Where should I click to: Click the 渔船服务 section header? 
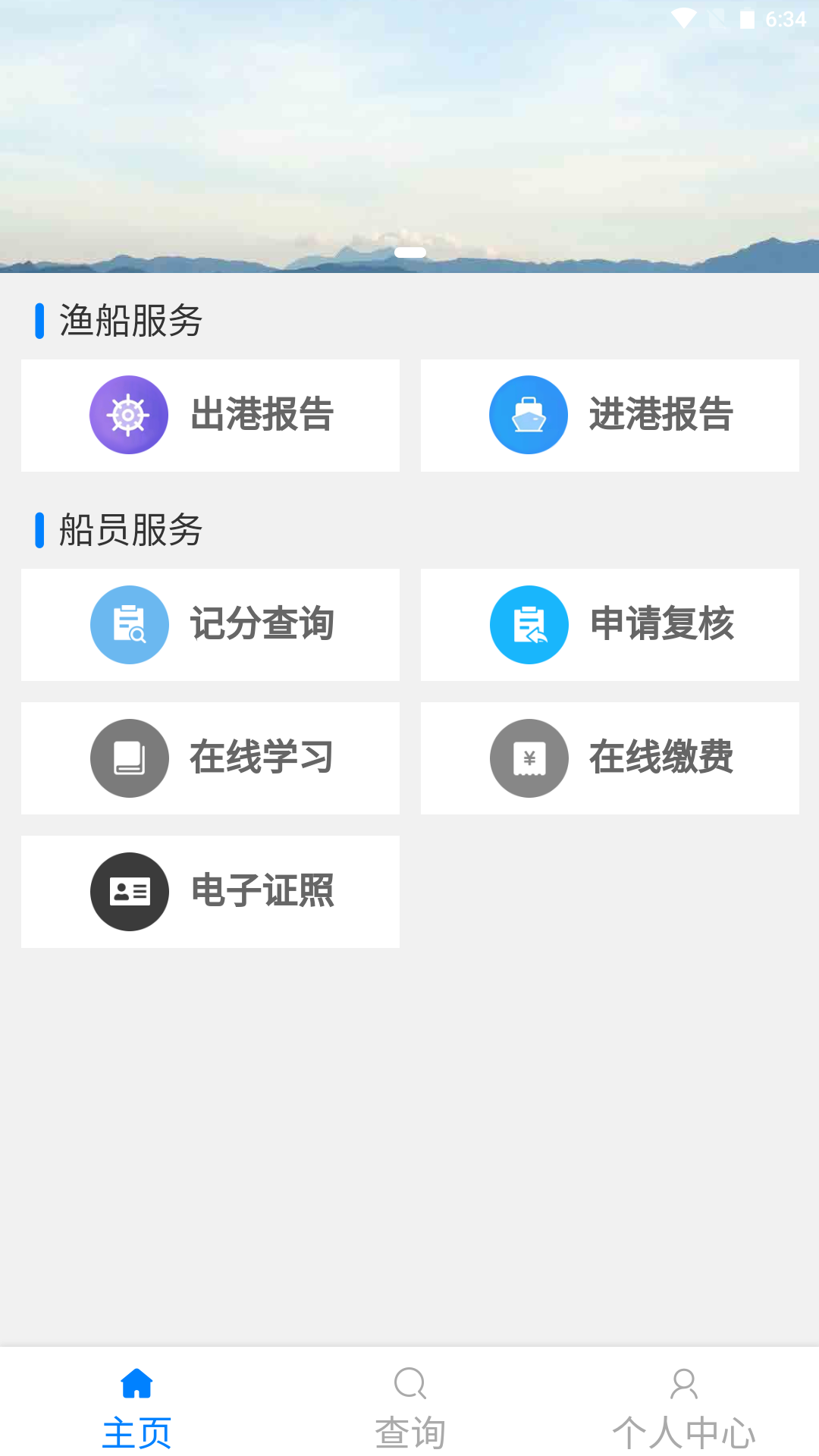(x=127, y=320)
